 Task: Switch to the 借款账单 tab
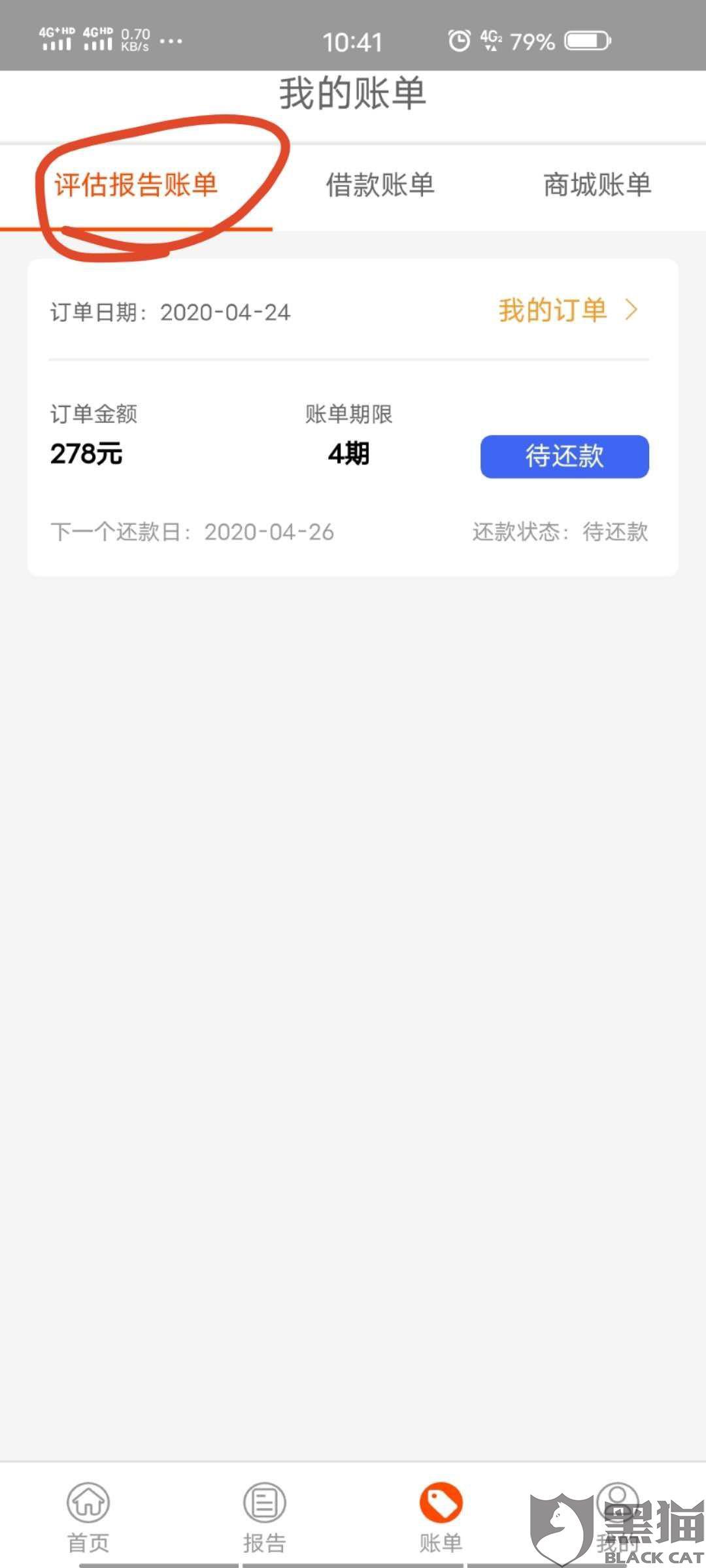pyautogui.click(x=380, y=185)
